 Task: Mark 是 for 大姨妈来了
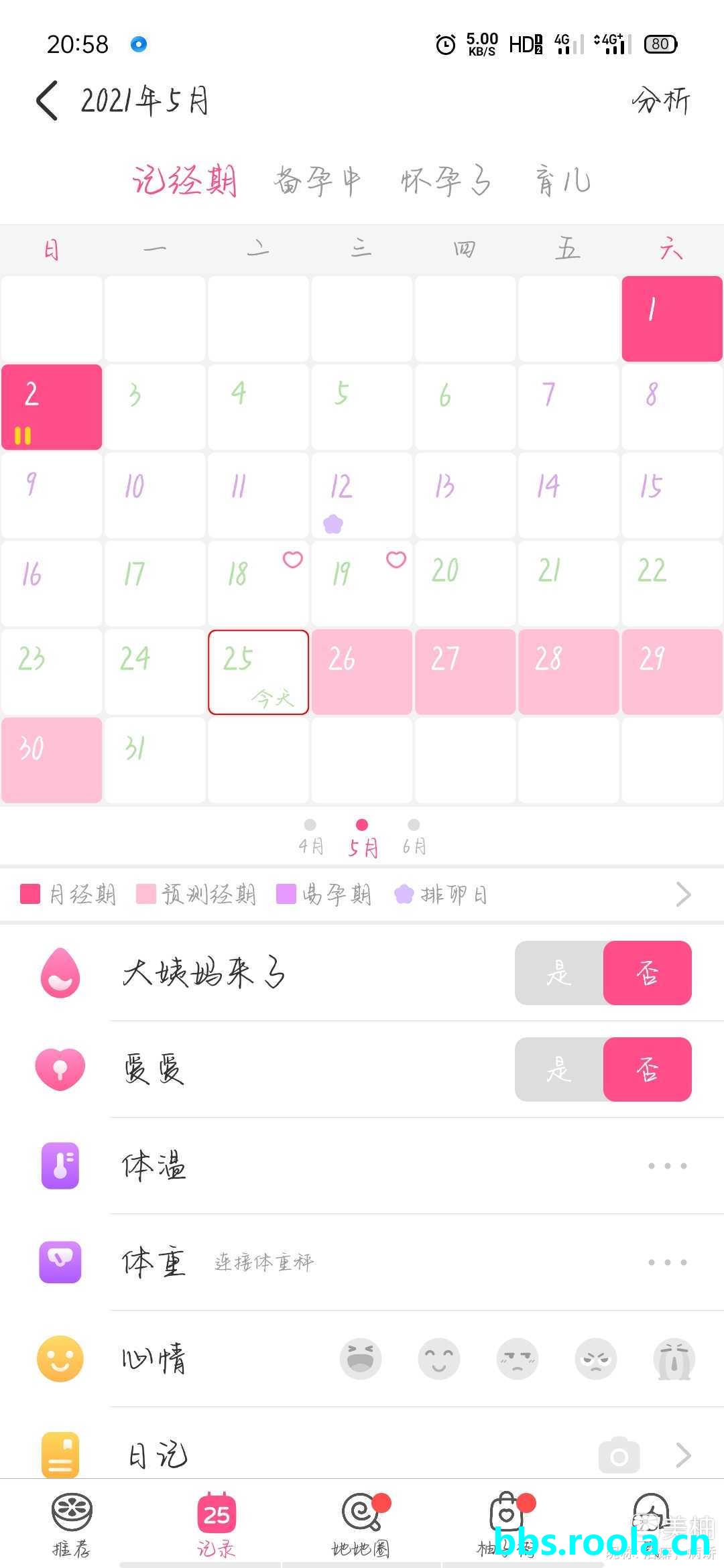tap(559, 973)
